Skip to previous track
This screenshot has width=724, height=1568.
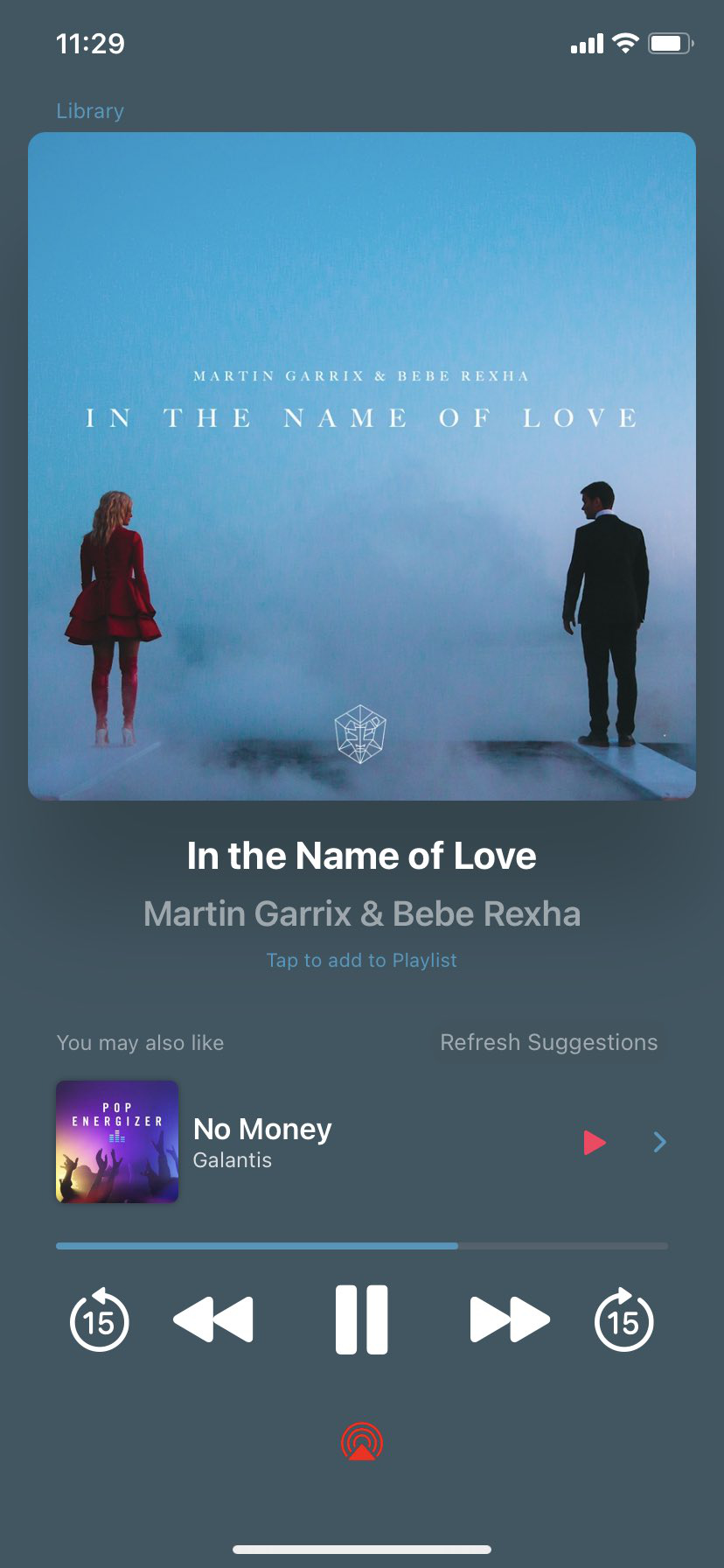point(214,1319)
